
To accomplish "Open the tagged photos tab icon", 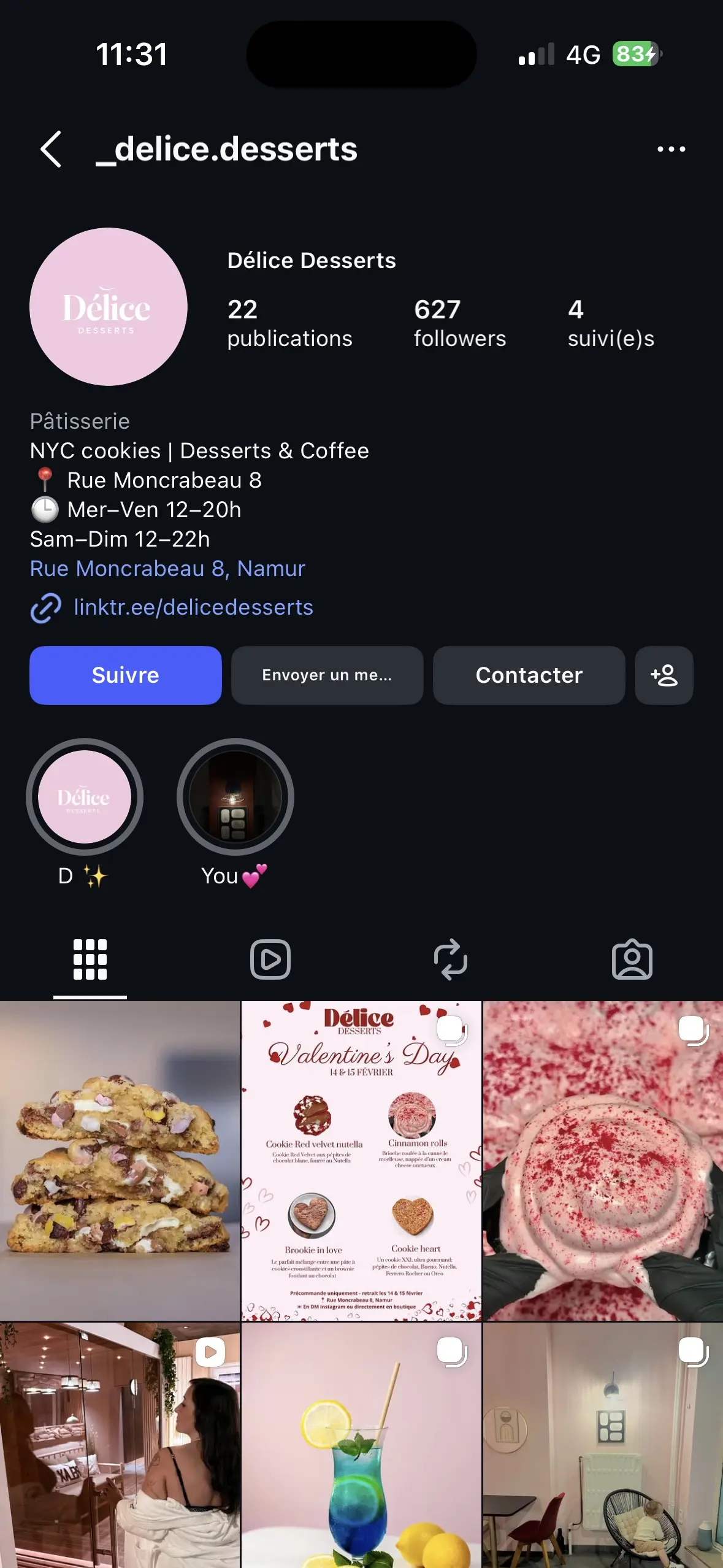I will tap(632, 960).
